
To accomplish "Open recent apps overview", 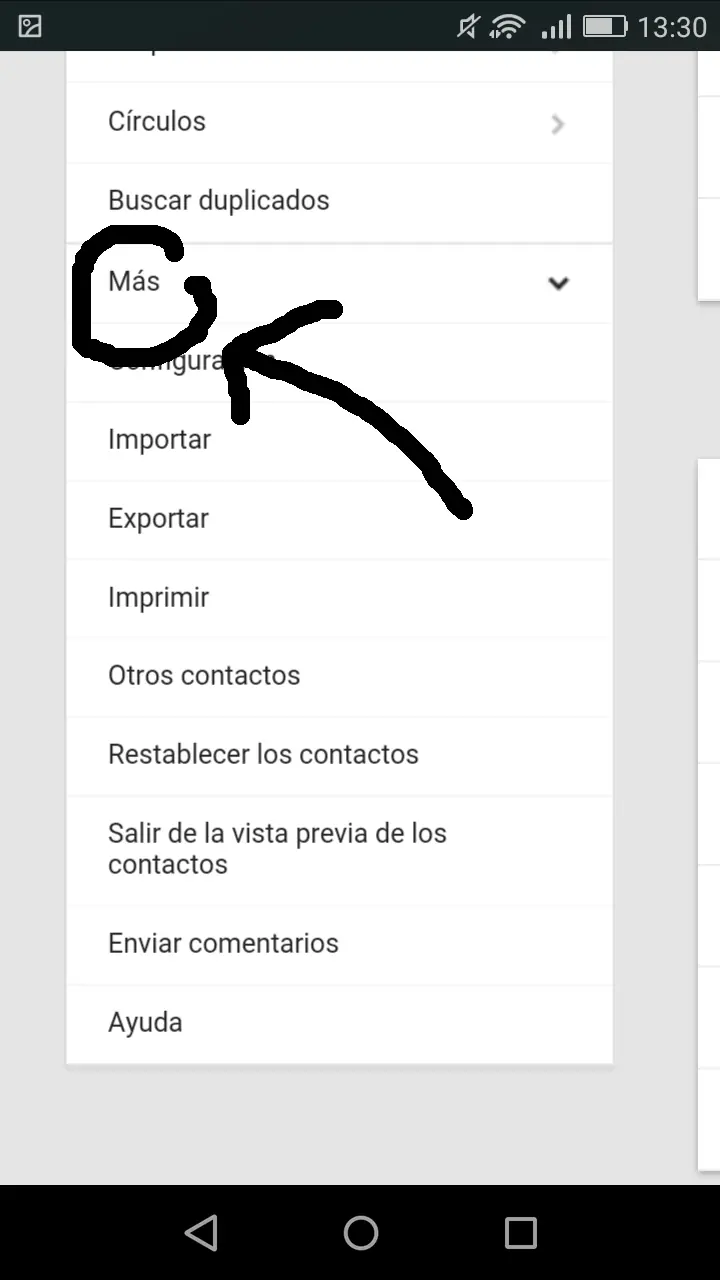I will click(520, 1233).
